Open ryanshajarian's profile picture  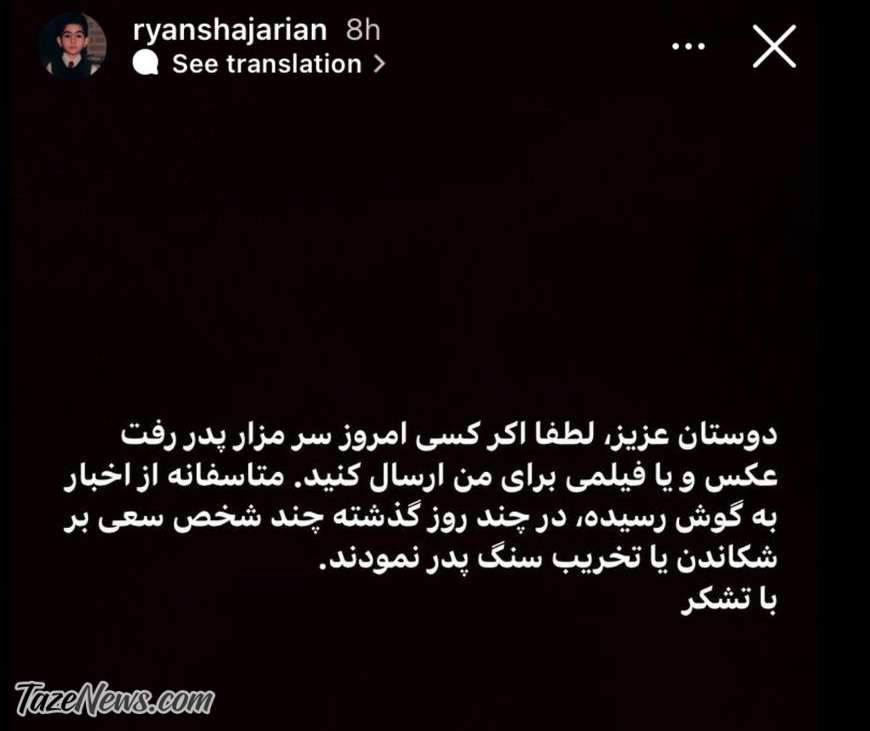coord(73,45)
